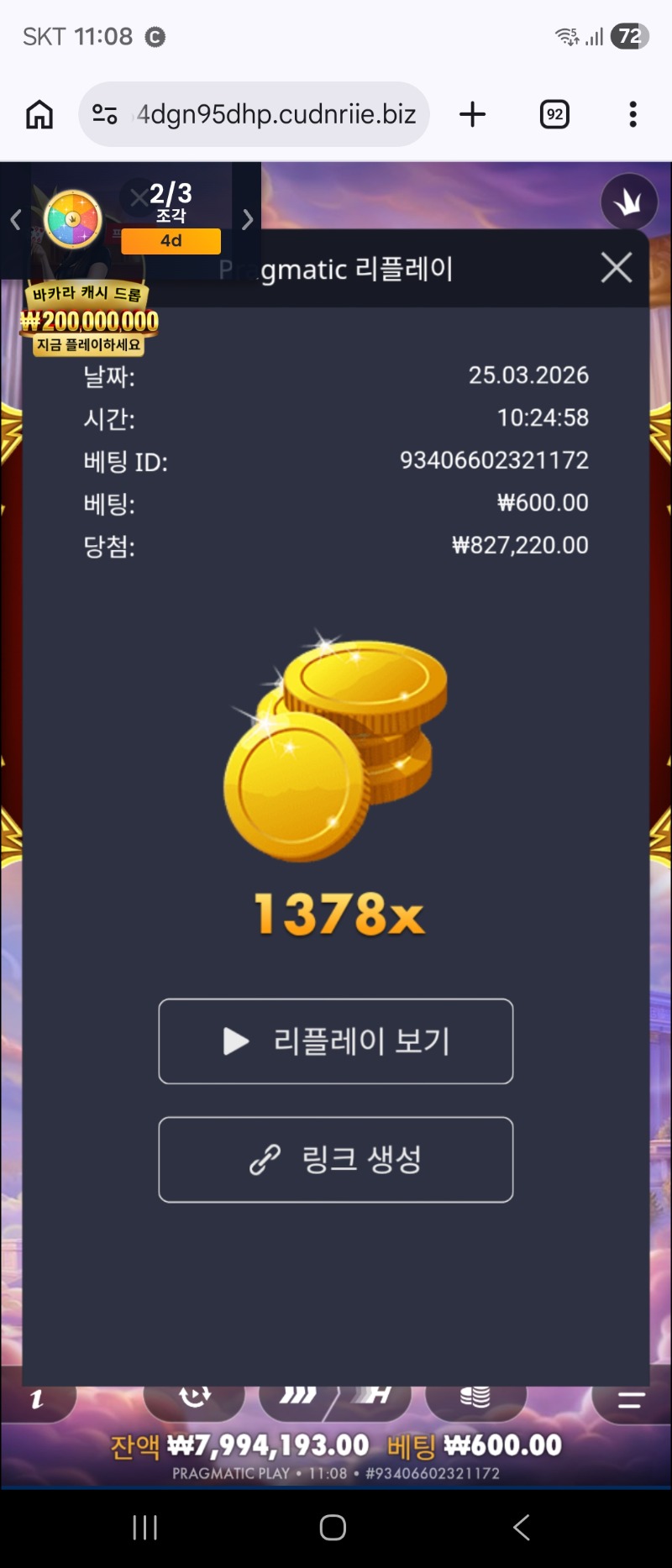Open the 바카라 캐시 드롭 promotion
This screenshot has height=1568, width=672.
88,320
